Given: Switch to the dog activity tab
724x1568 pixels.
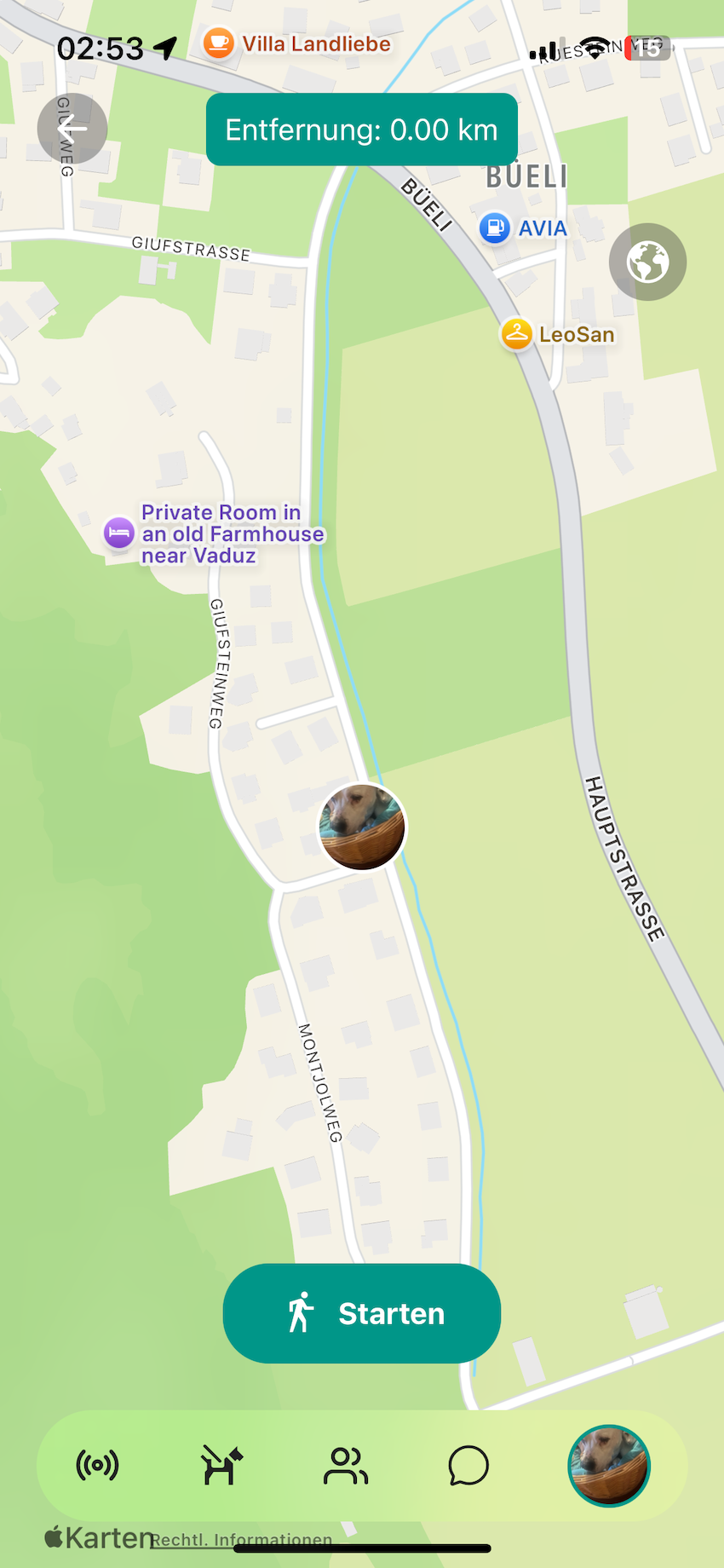Looking at the screenshot, I should click(x=221, y=1466).
